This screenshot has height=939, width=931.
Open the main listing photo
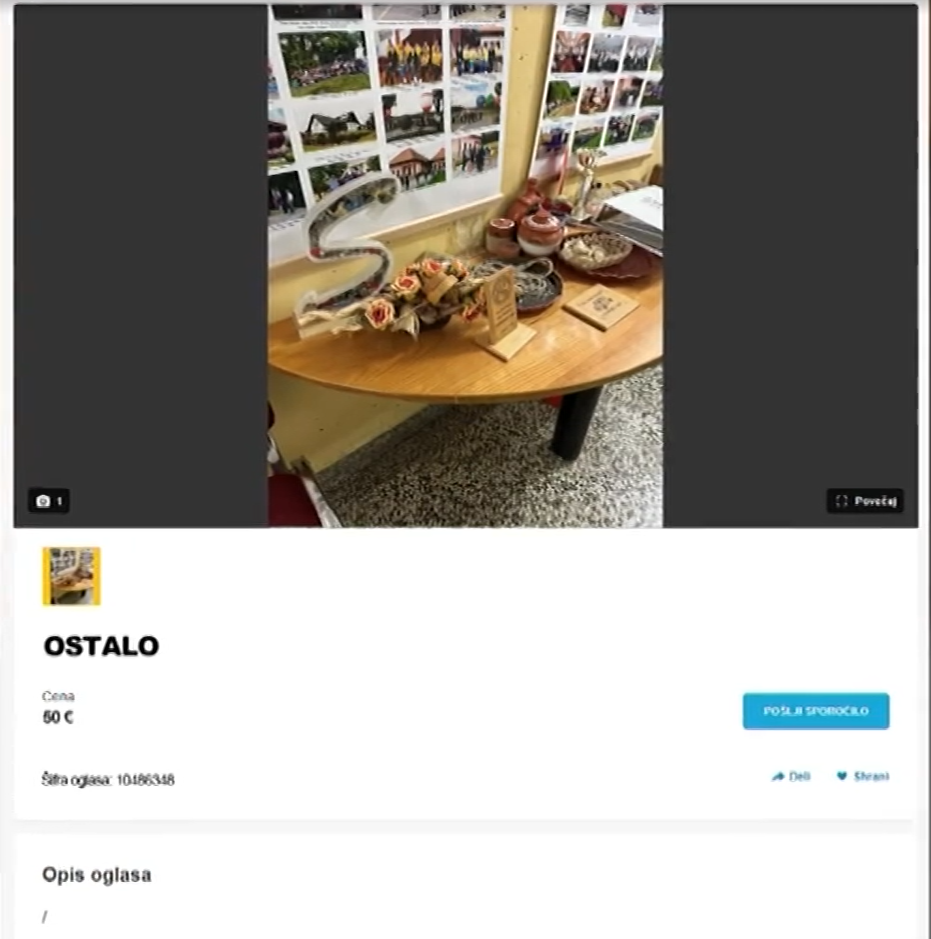pos(465,265)
